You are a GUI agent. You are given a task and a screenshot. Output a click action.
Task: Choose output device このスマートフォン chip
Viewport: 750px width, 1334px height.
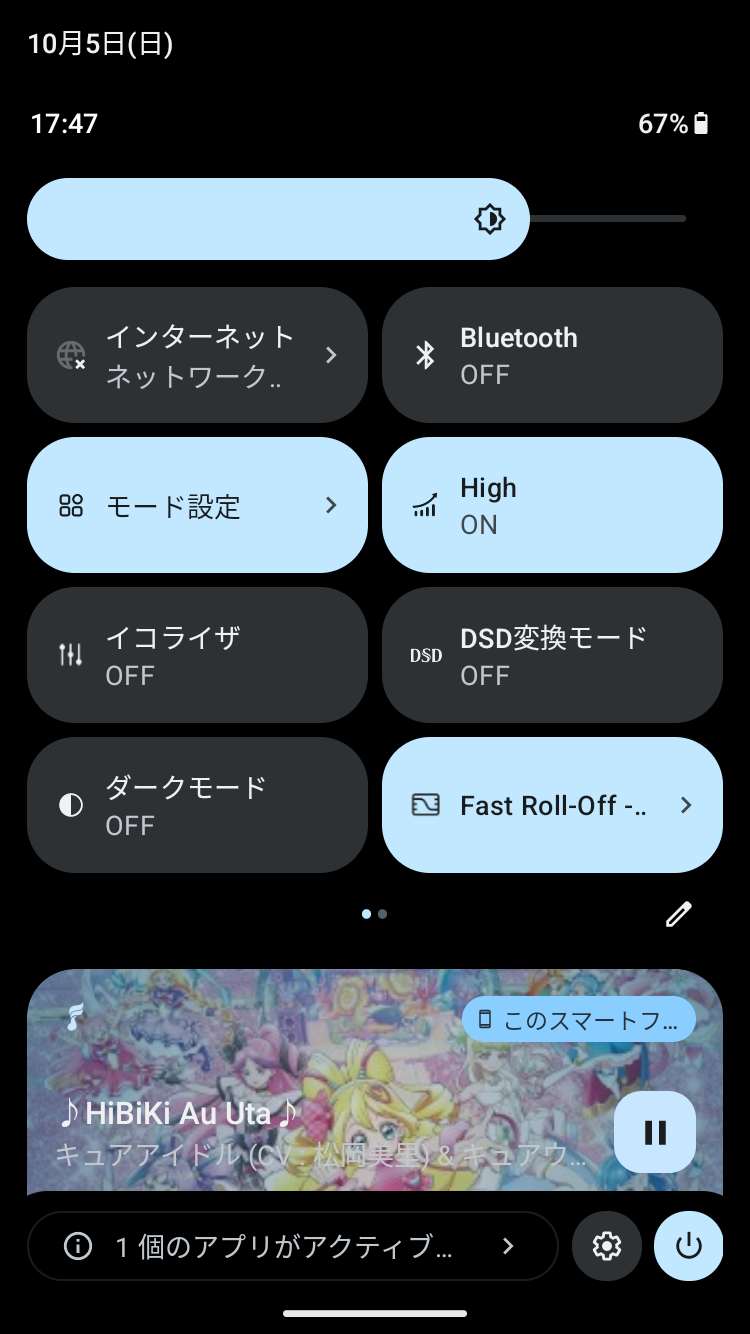[x=578, y=1020]
